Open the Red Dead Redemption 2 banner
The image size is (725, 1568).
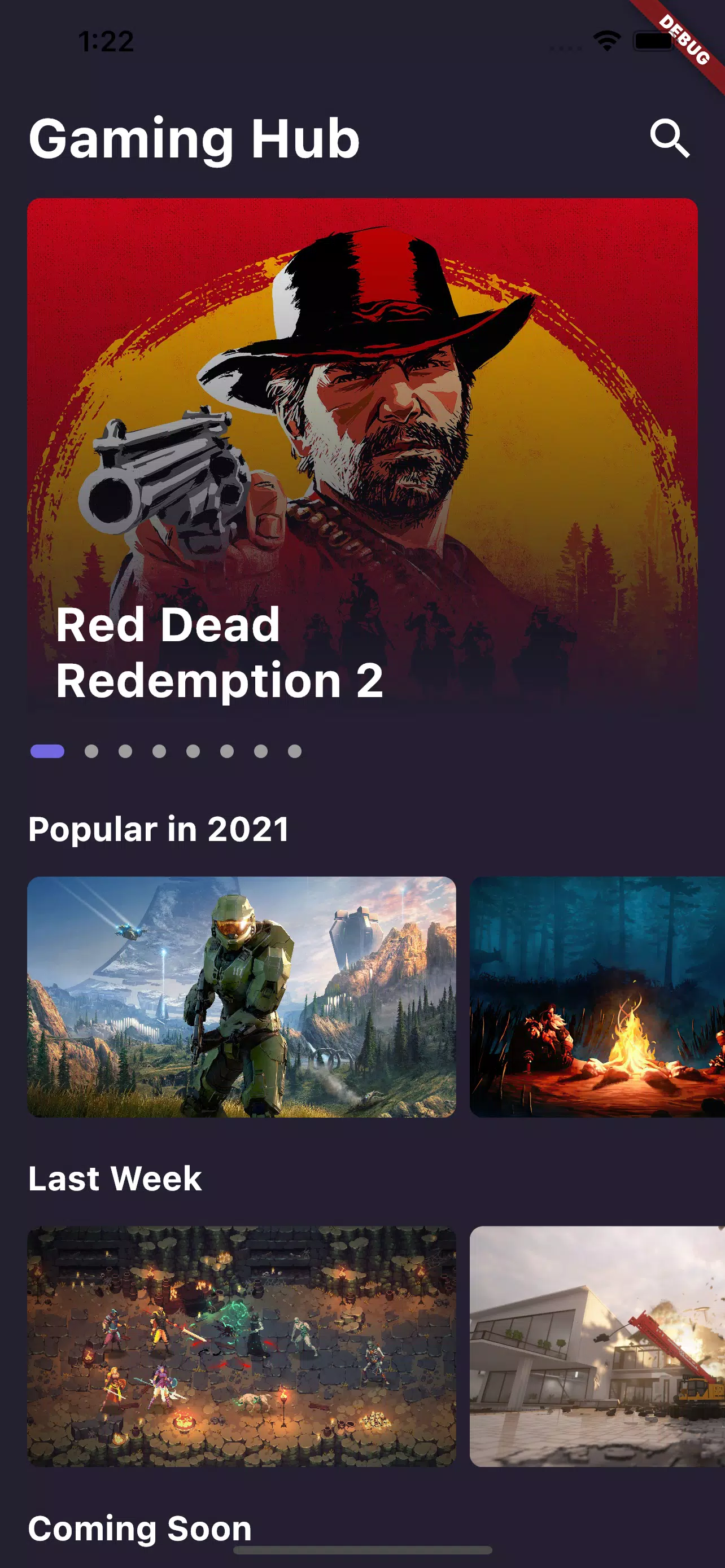click(x=362, y=454)
